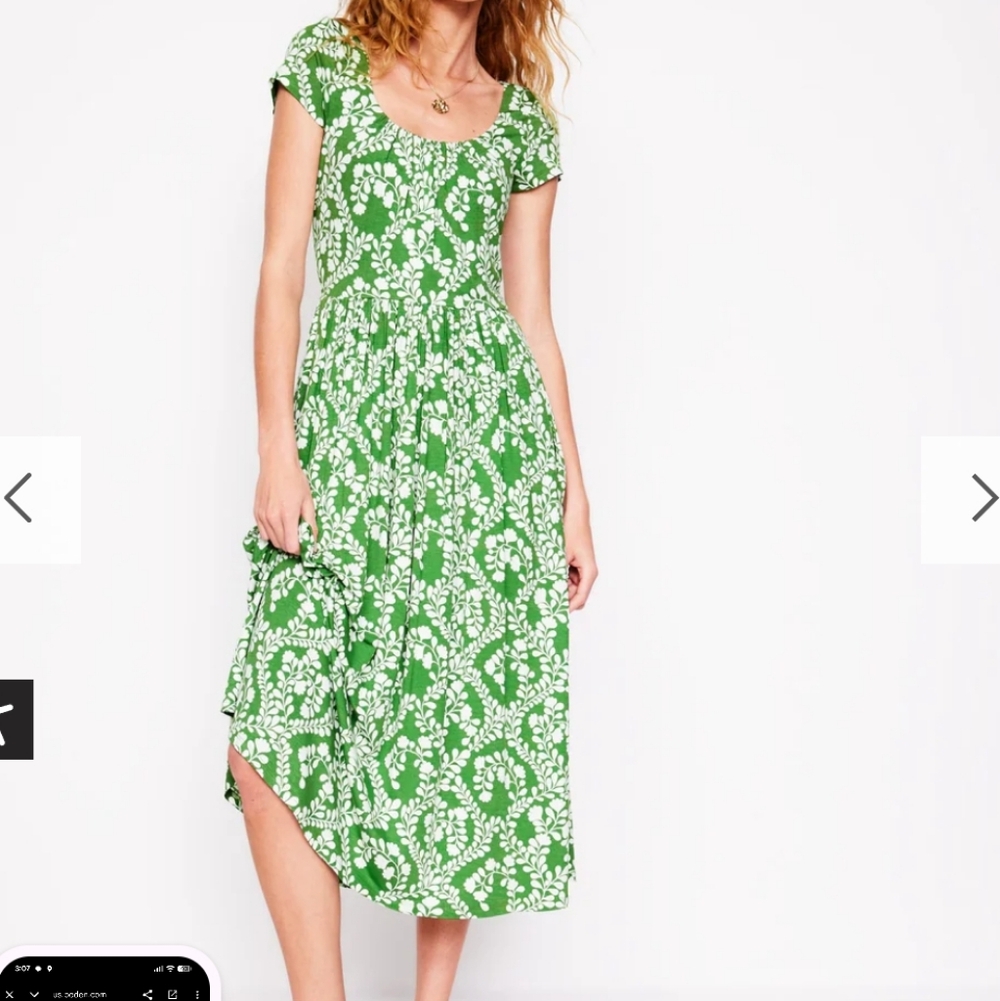1000x1001 pixels.
Task: Show the next product photo
Action: point(985,498)
